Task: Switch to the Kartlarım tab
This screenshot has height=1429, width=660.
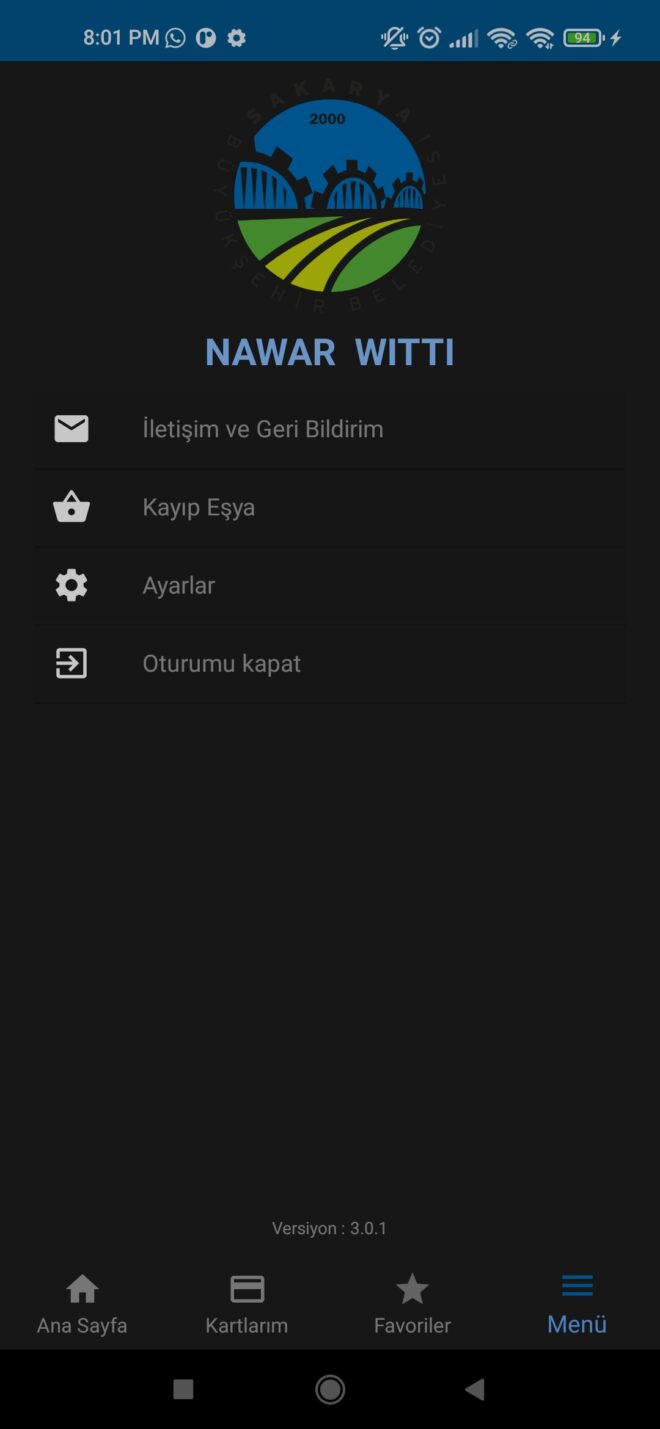Action: (x=247, y=1304)
